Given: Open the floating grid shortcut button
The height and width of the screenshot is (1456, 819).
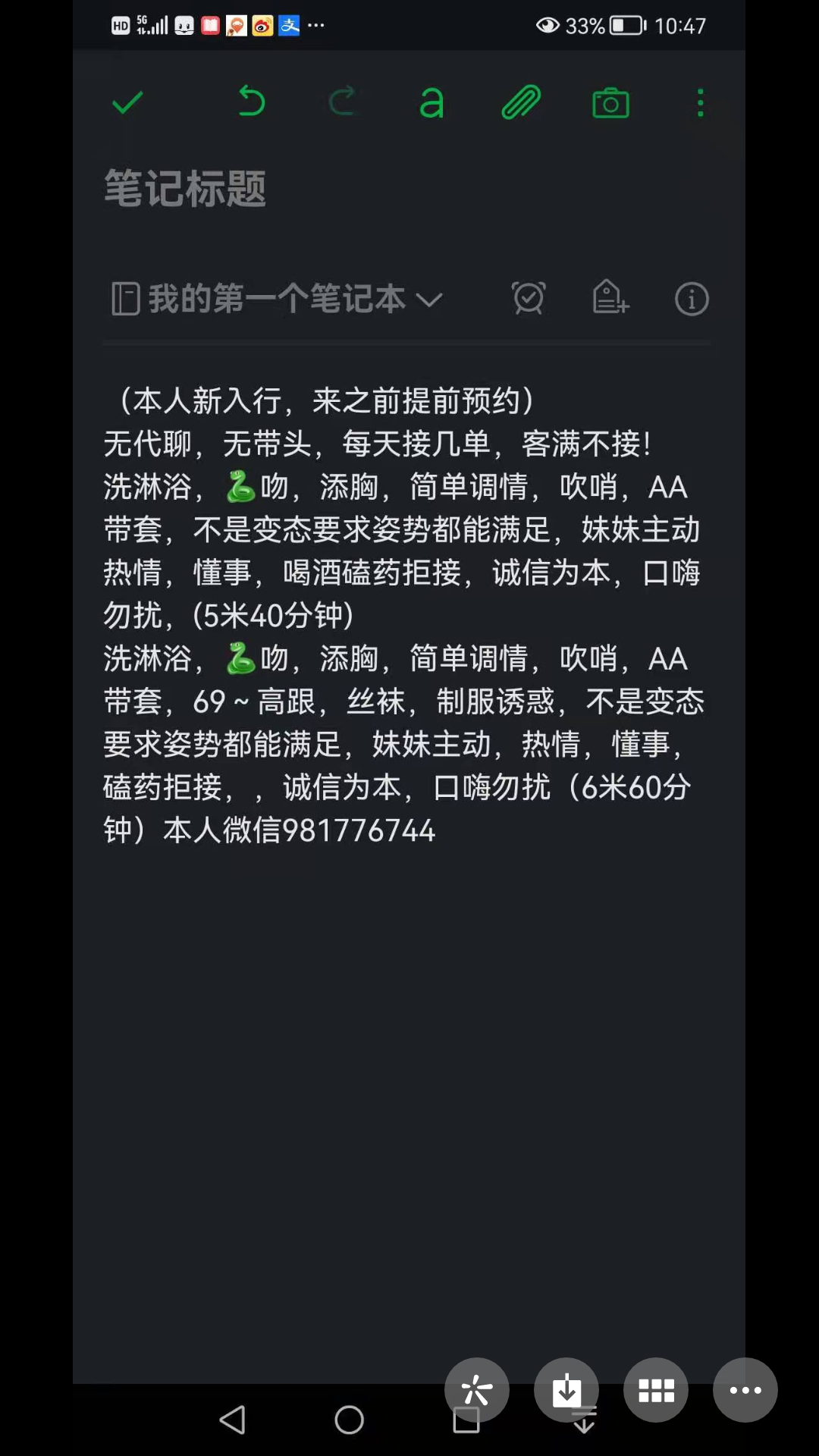Looking at the screenshot, I should pos(656,1390).
